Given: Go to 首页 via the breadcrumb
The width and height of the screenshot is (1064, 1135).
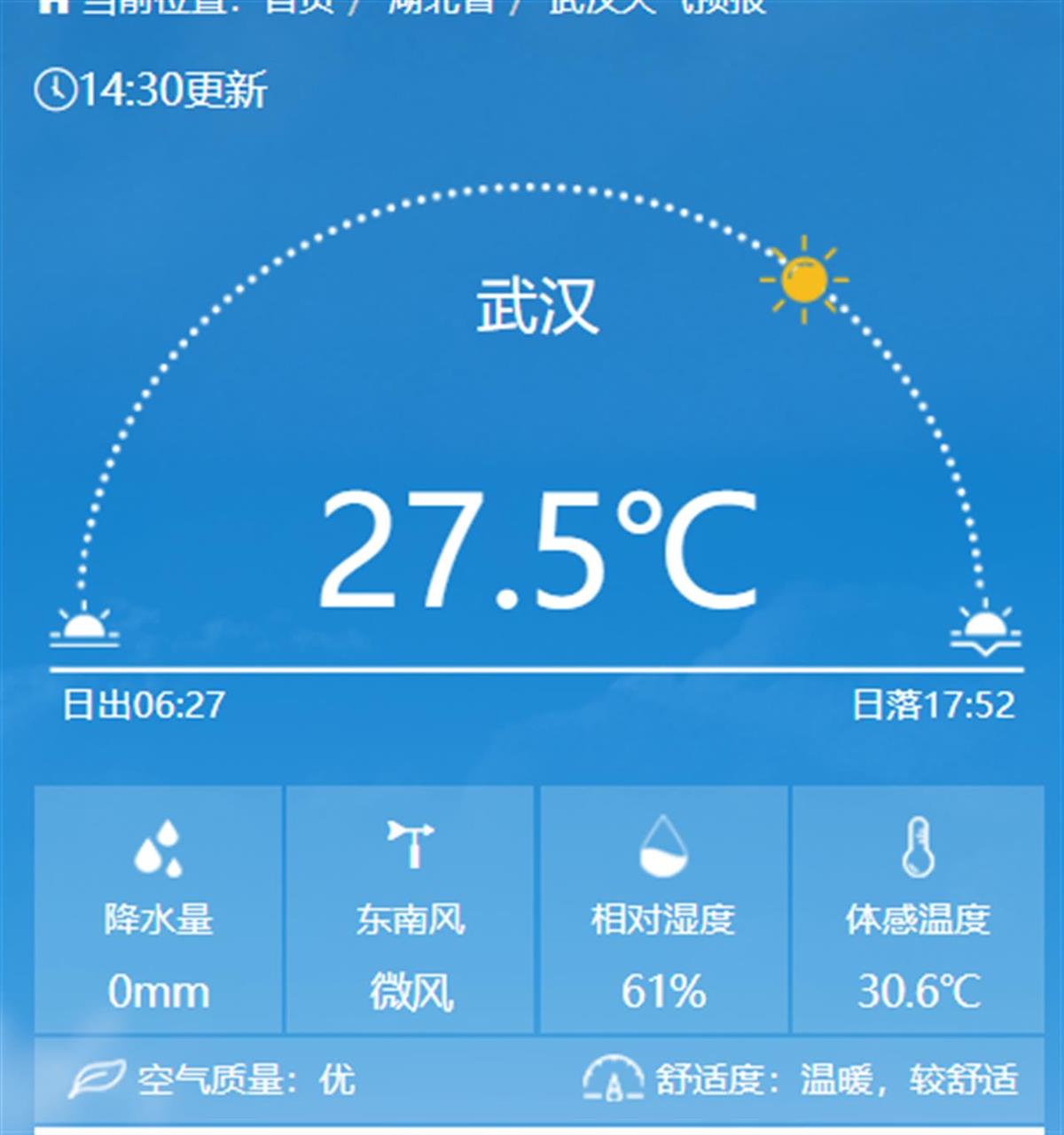Looking at the screenshot, I should pos(300,4).
